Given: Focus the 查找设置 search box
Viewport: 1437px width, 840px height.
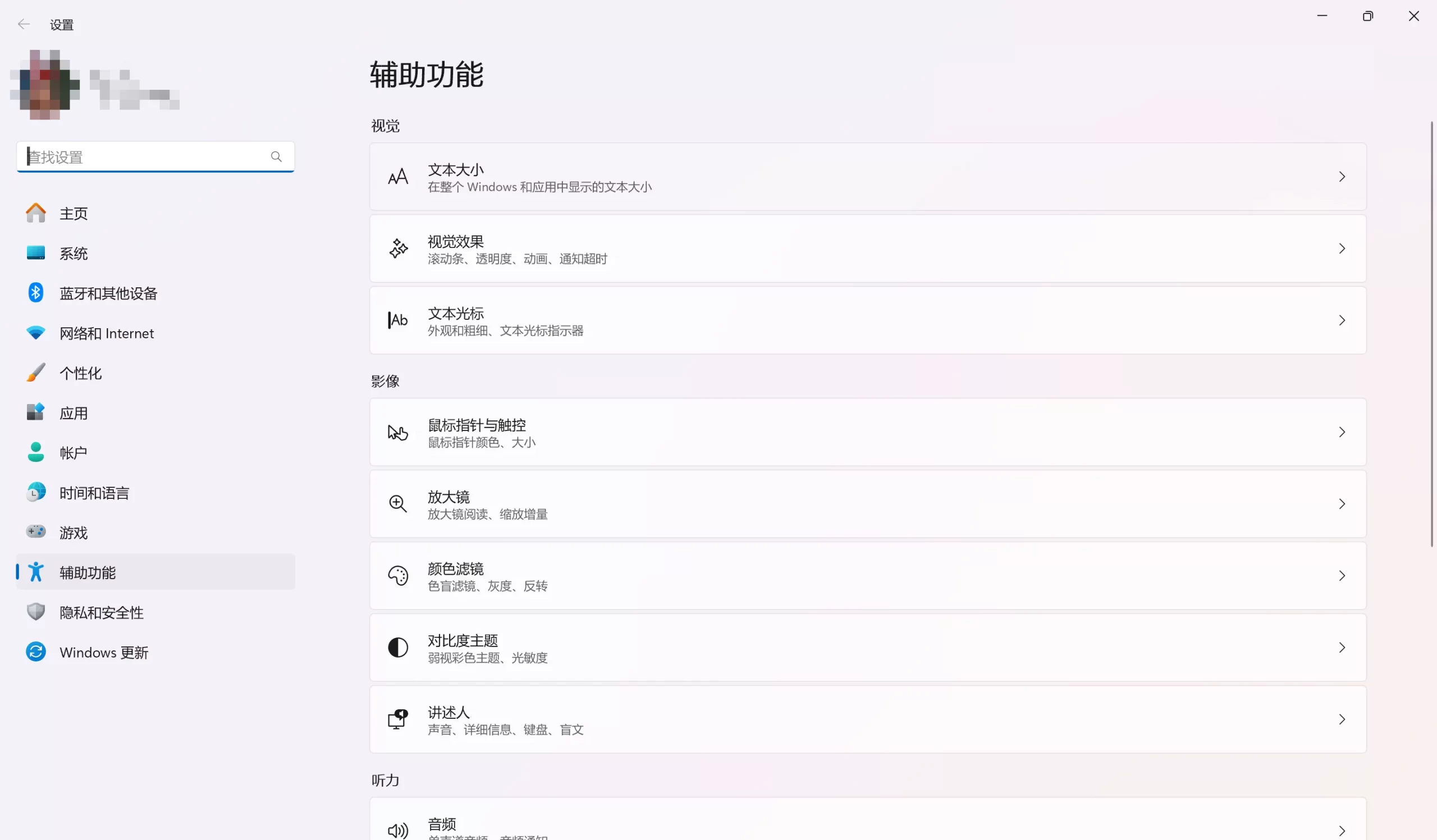Looking at the screenshot, I should click(x=148, y=157).
